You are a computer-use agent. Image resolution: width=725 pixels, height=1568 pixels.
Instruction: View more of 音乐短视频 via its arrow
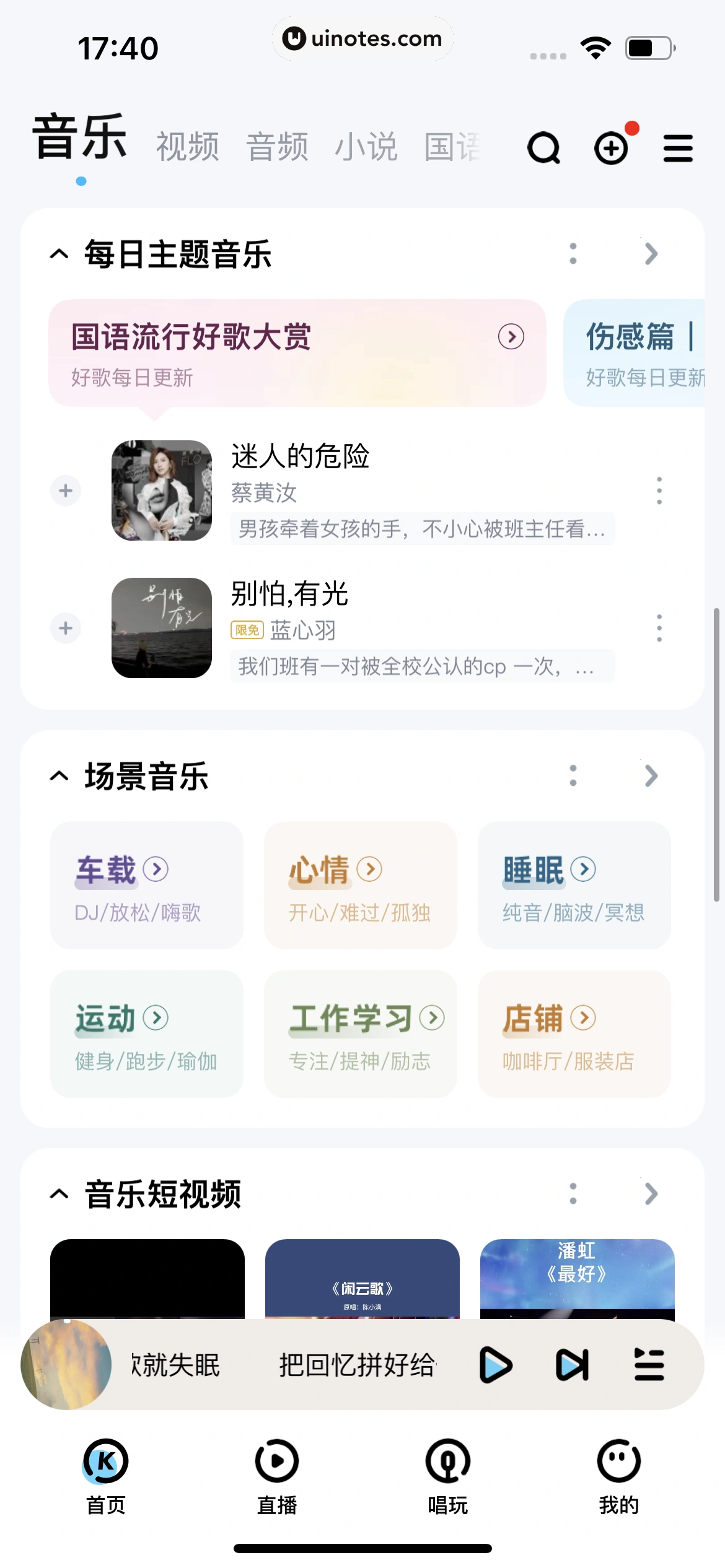(x=651, y=1193)
